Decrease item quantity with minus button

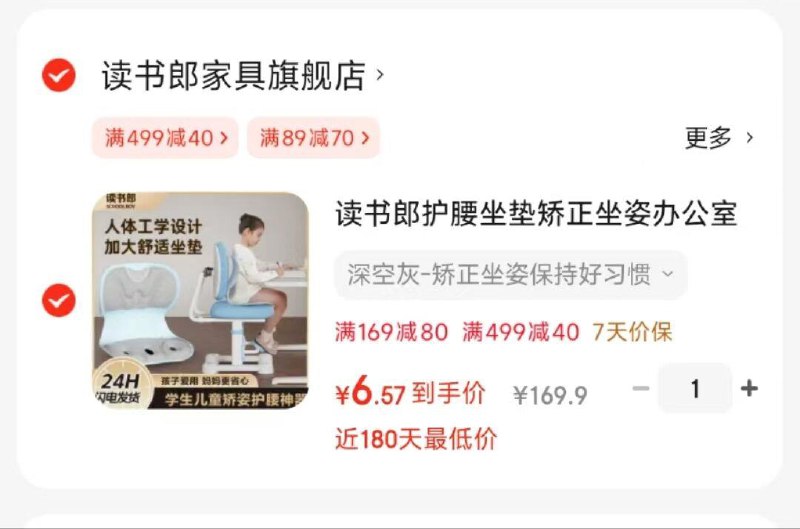pos(642,389)
